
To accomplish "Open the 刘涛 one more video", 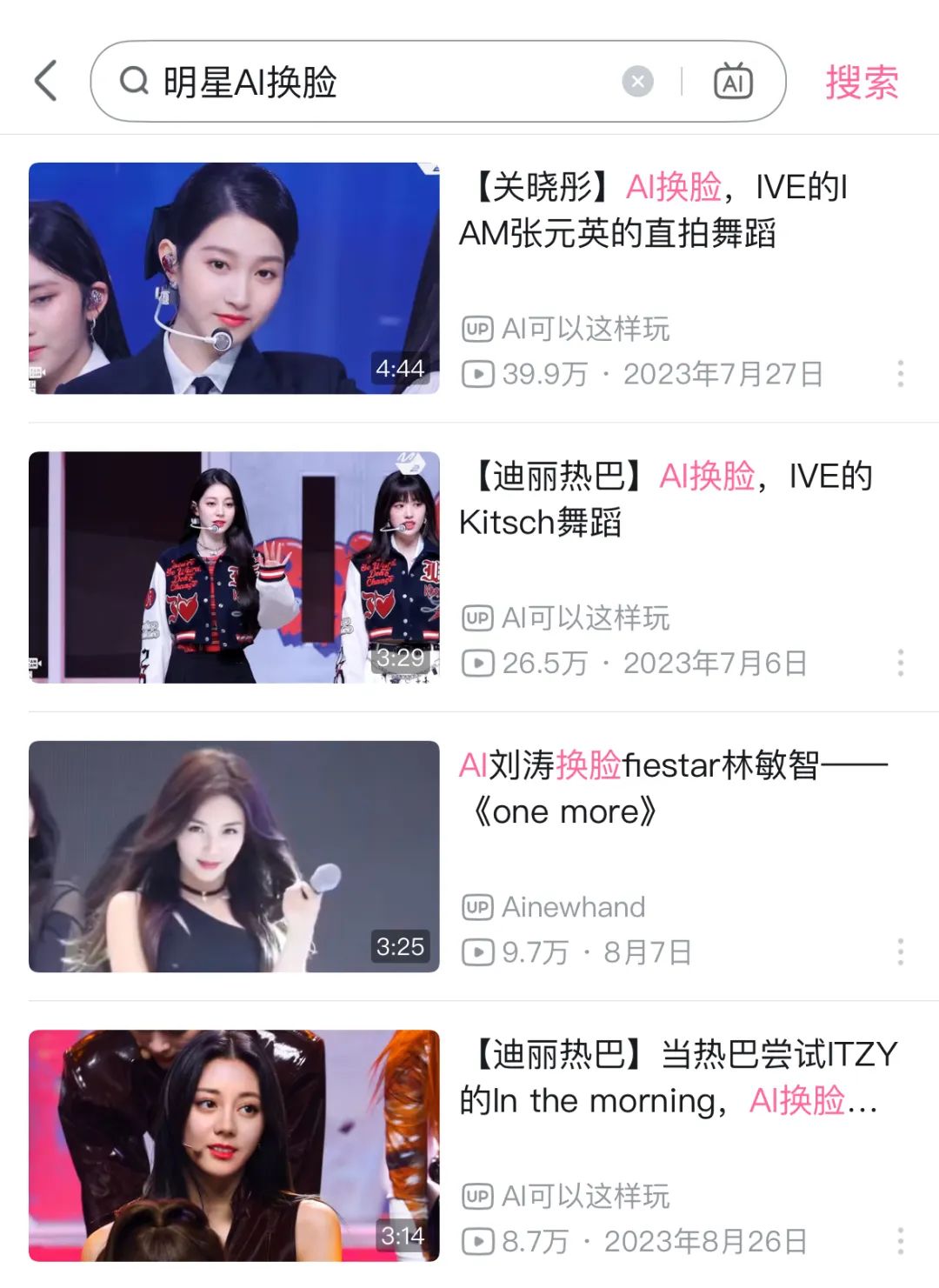I will [234, 857].
